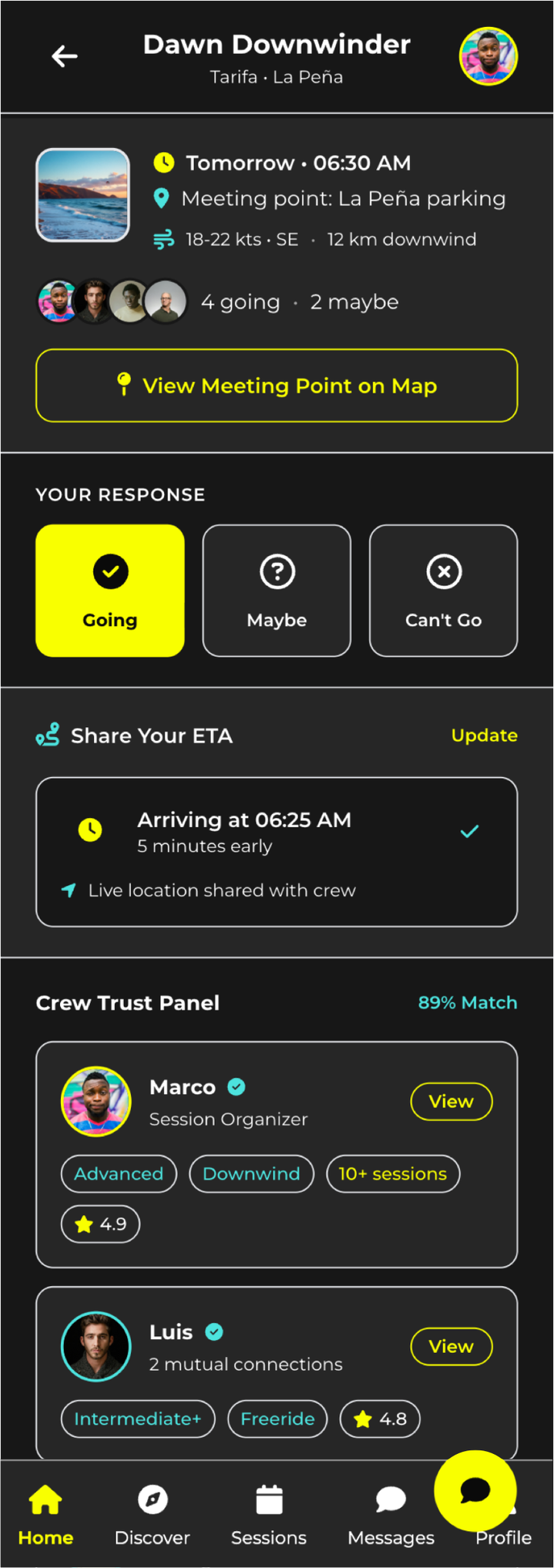The height and width of the screenshot is (1568, 554).
Task: Tap Marco's verified badge checkmark
Action: click(236, 1087)
